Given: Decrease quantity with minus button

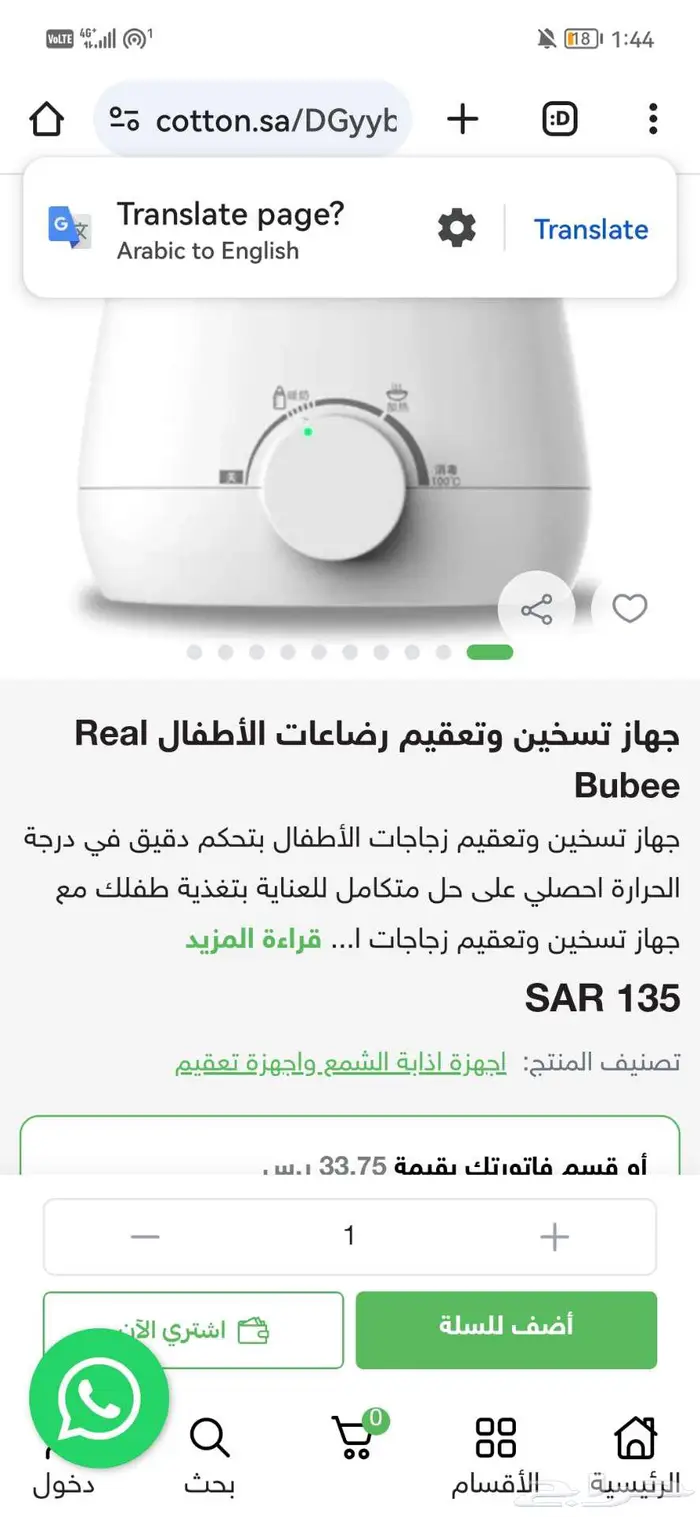Looking at the screenshot, I should pyautogui.click(x=145, y=1237).
